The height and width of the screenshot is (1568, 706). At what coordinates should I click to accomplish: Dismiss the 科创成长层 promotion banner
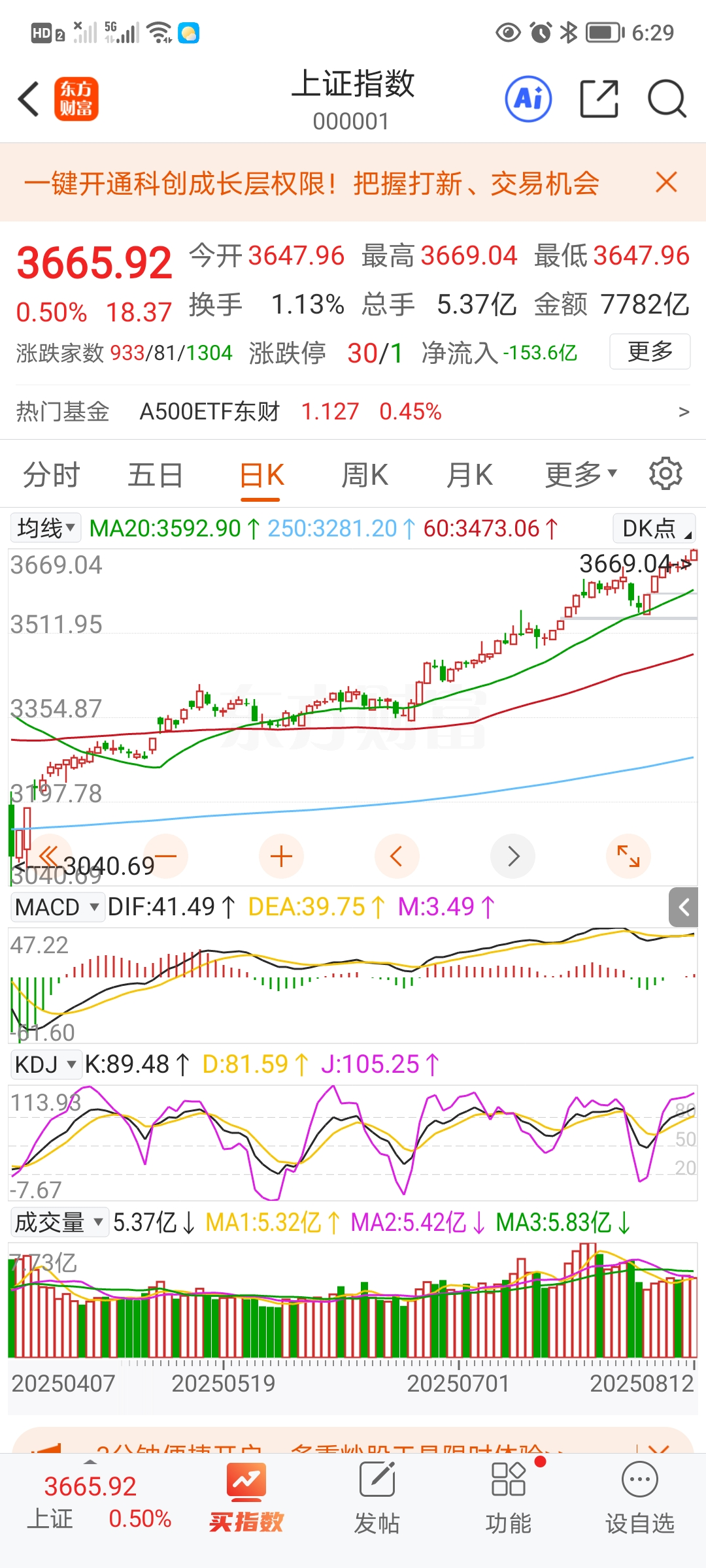point(666,182)
